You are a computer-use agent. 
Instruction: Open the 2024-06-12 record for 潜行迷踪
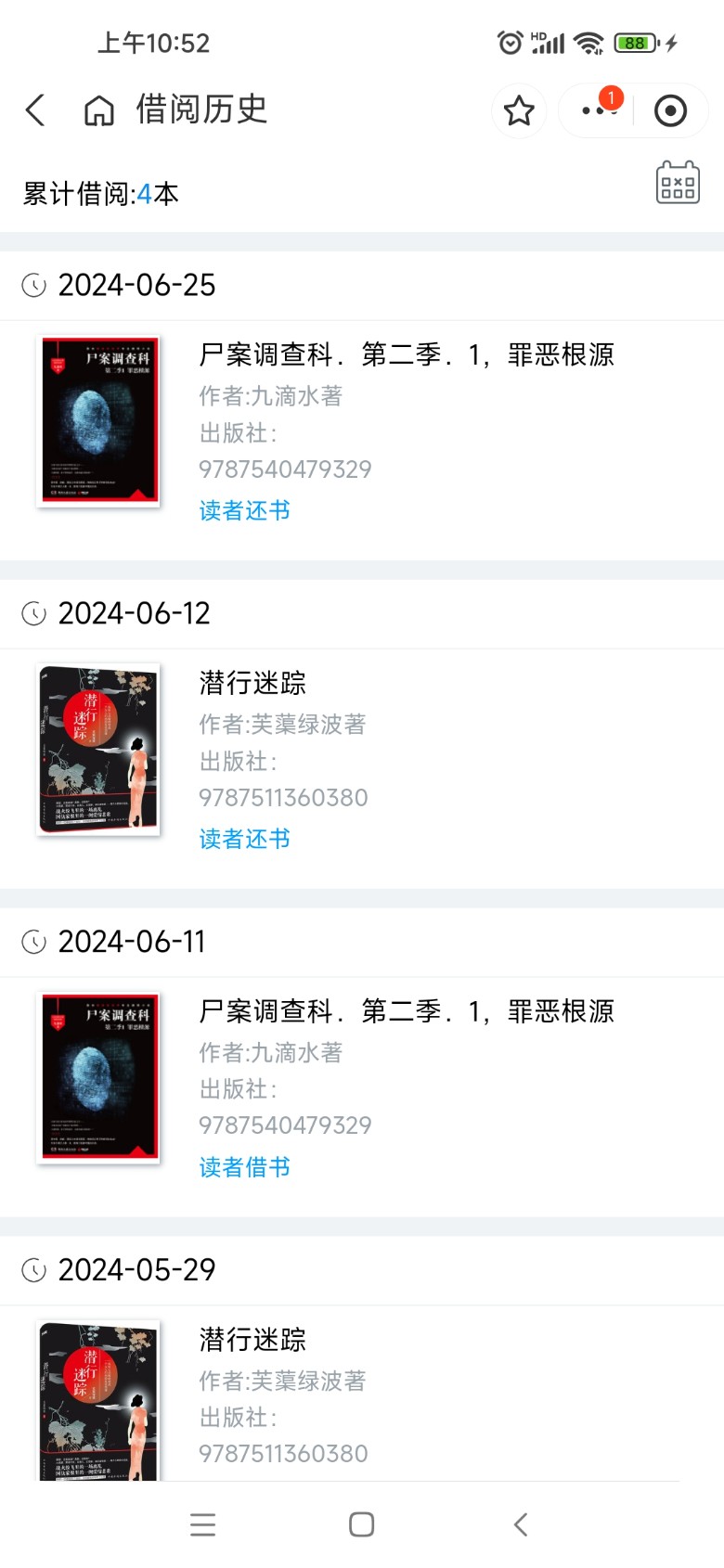252,683
